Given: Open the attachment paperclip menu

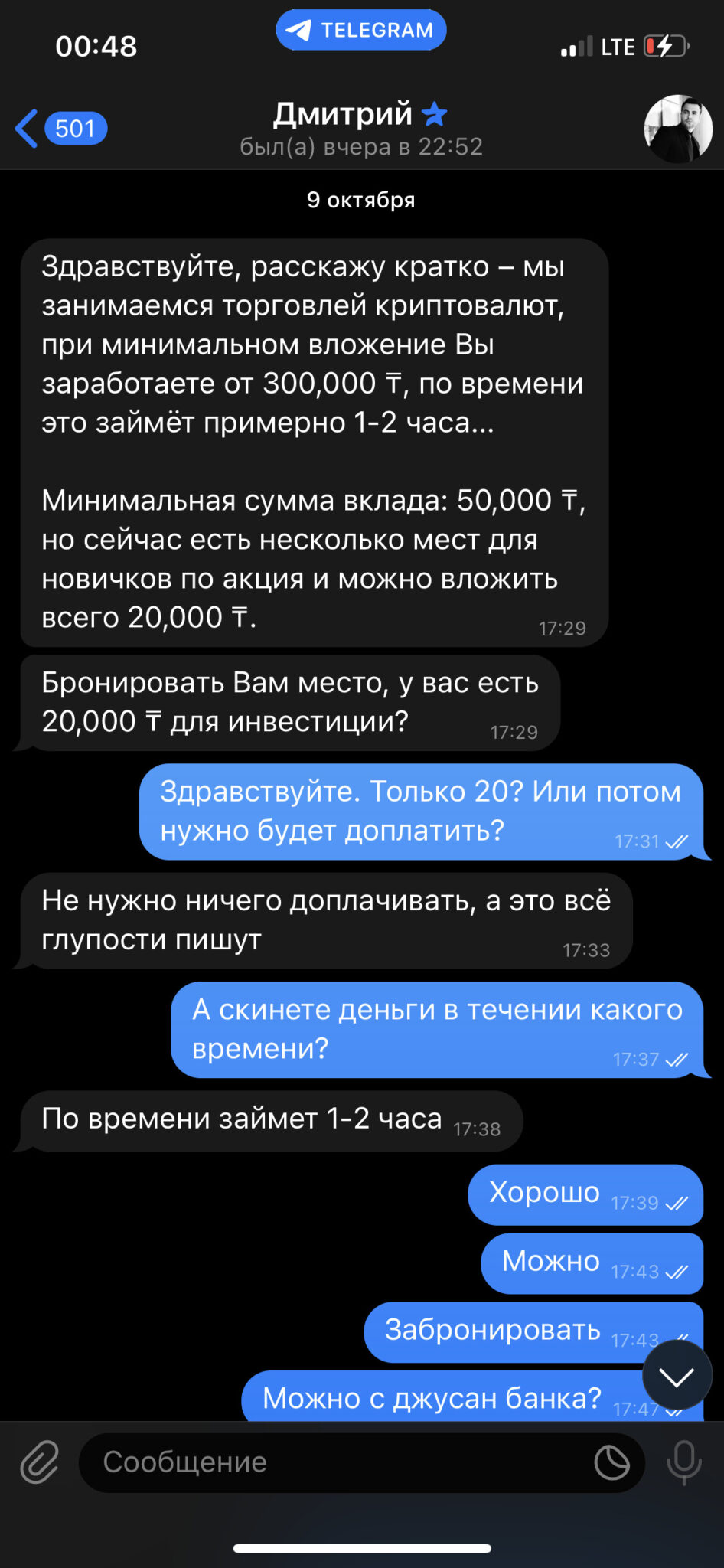Looking at the screenshot, I should [x=39, y=1462].
